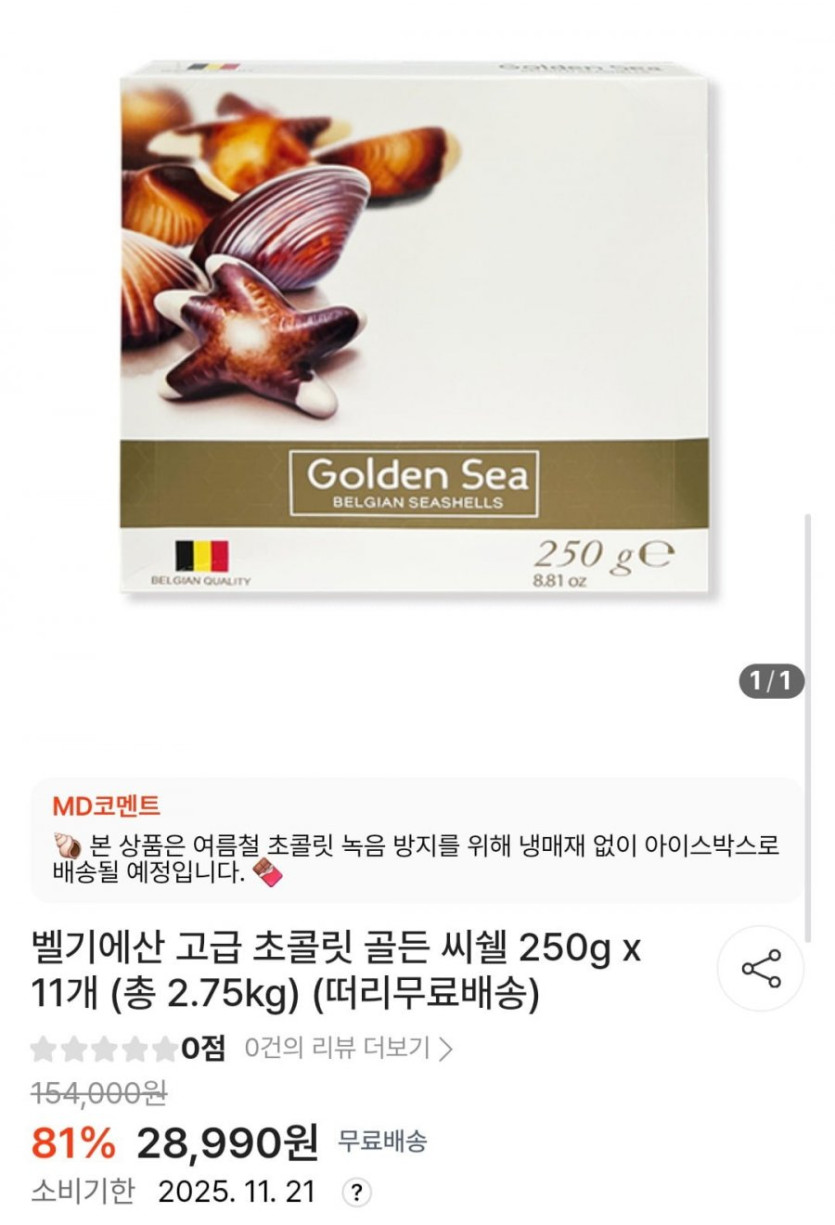Viewport: 835px width, 1225px height.
Task: Share this Golden Sea chocolate product
Action: (761, 969)
